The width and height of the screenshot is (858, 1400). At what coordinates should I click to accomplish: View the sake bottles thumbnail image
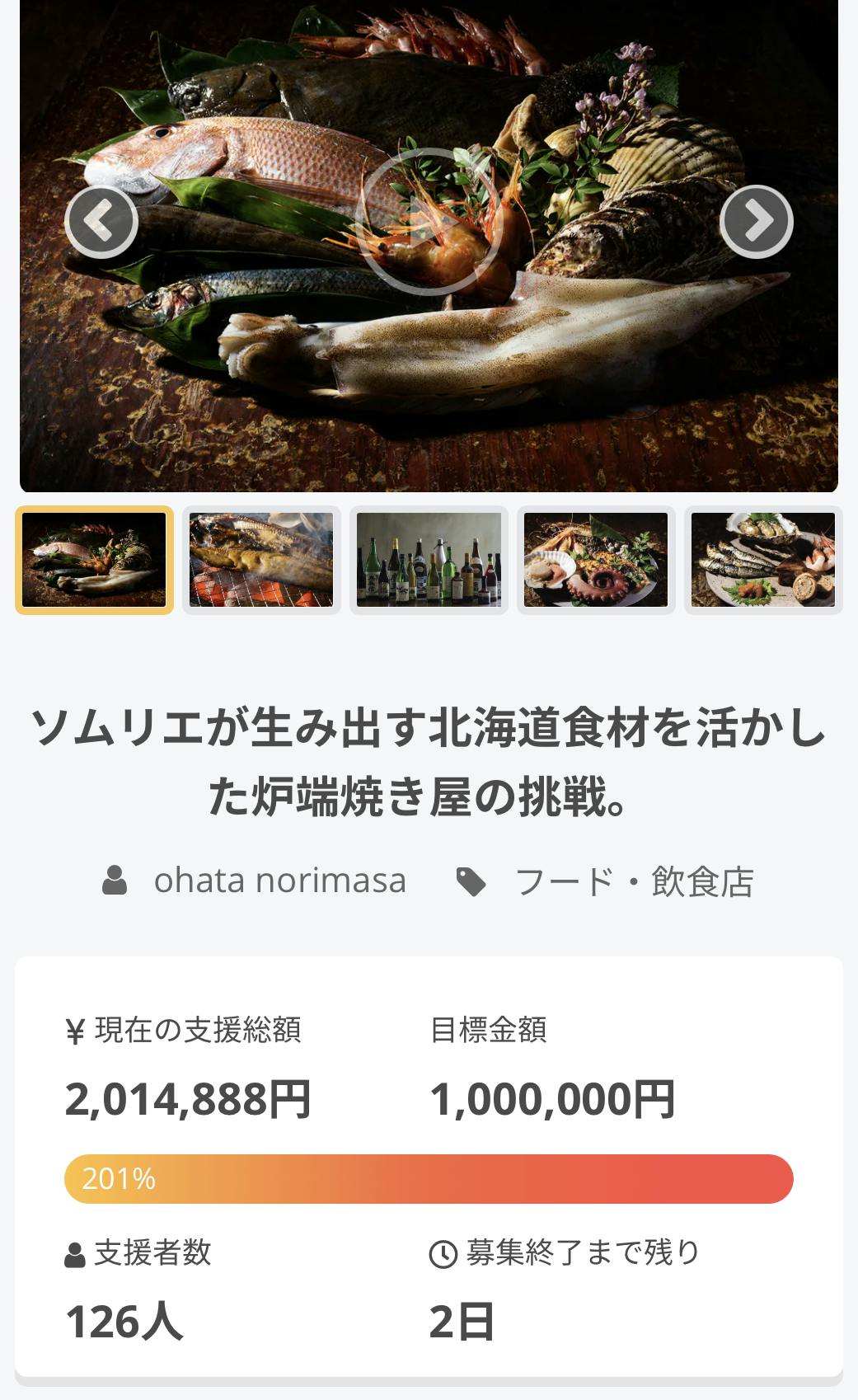(429, 560)
